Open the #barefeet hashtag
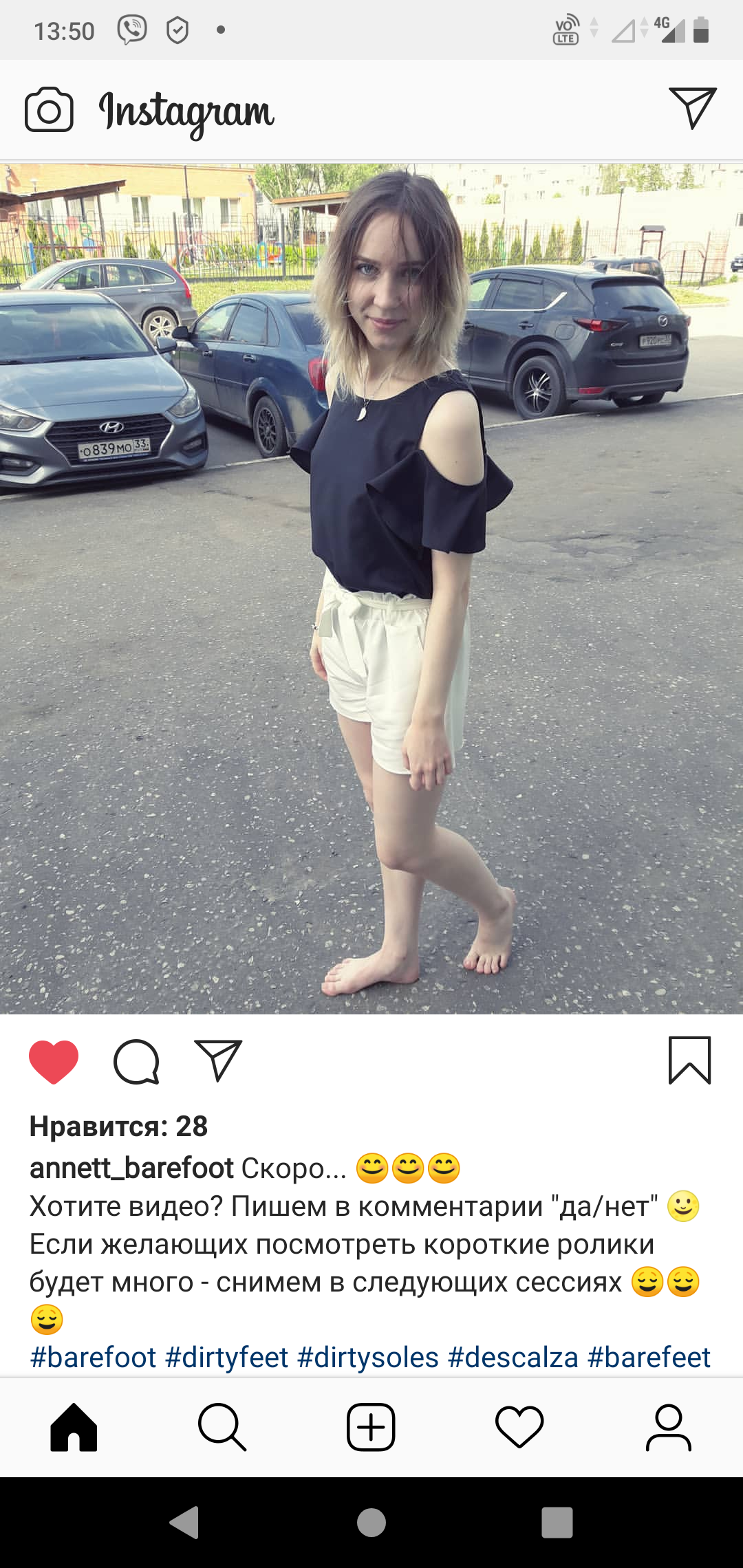 click(x=649, y=1358)
